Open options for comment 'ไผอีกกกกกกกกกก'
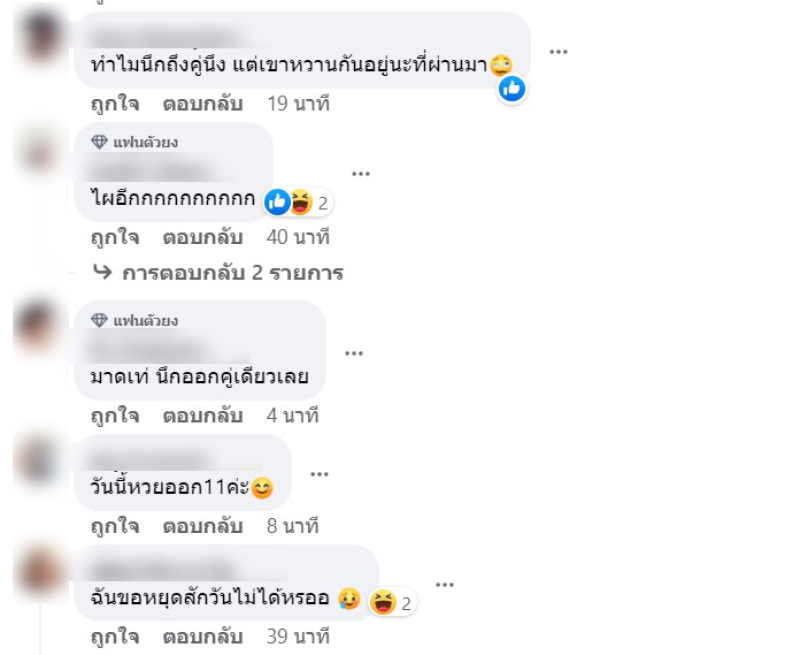The image size is (800, 655). click(361, 174)
